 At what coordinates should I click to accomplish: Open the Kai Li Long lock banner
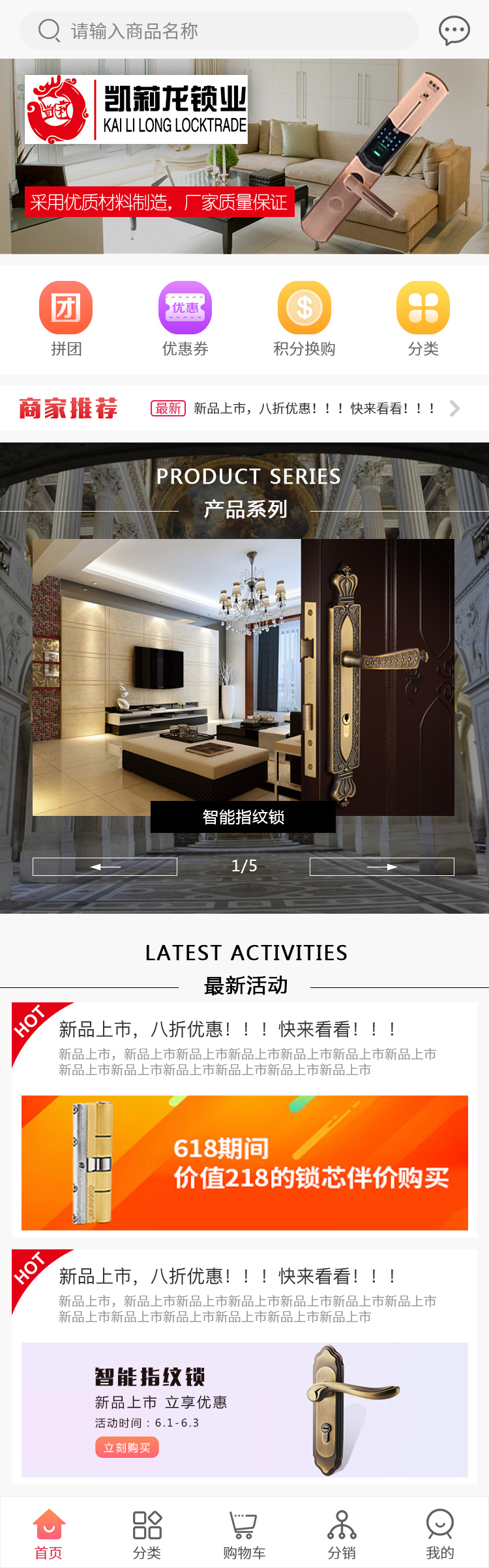pos(244,156)
